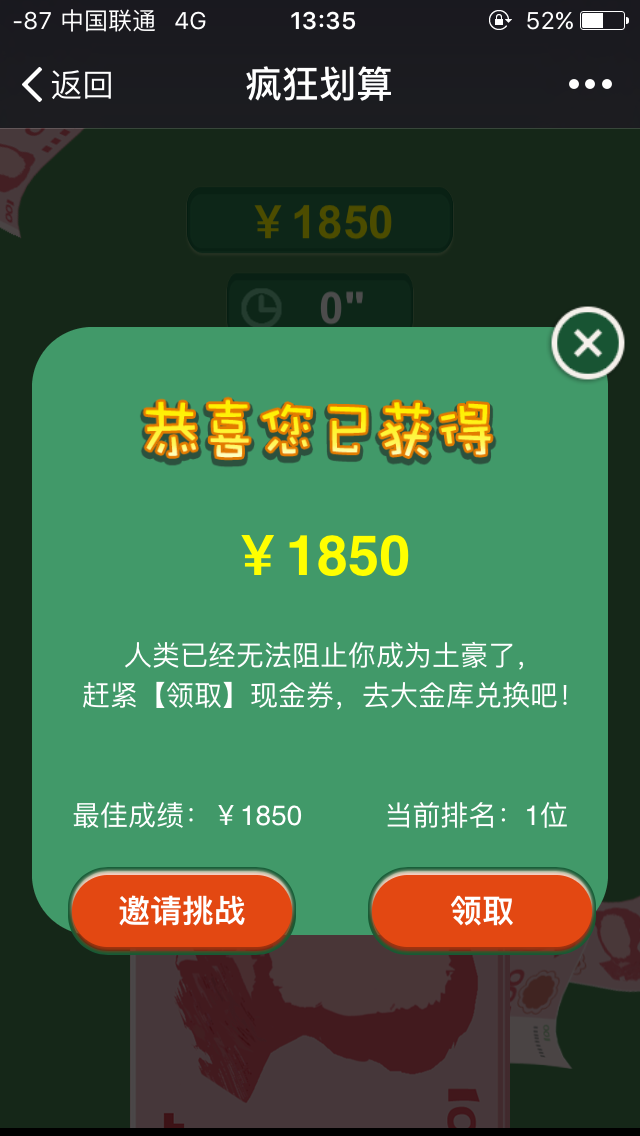This screenshot has width=640, height=1136.
Task: Go back using the 返回 button
Action: coord(66,85)
